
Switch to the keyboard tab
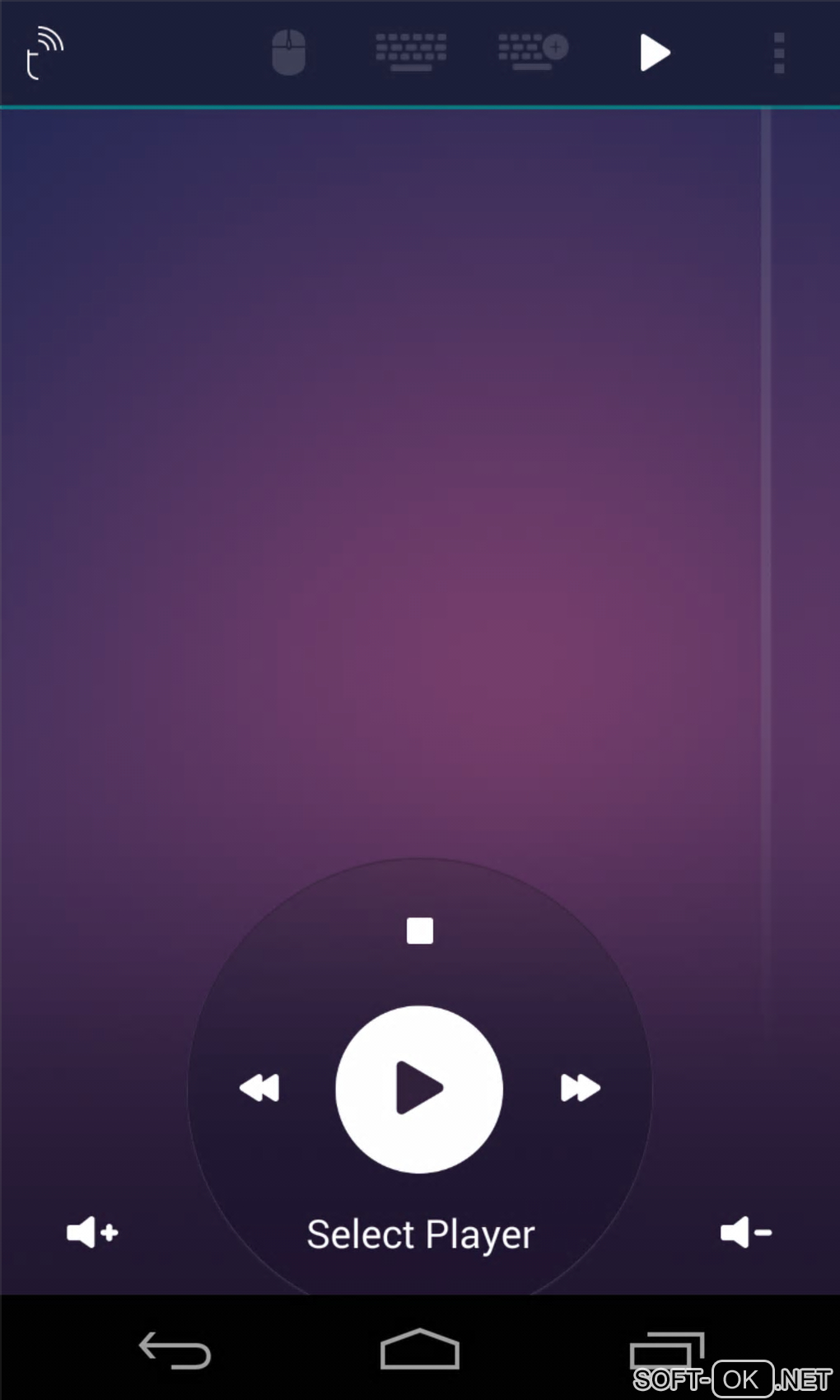click(411, 53)
